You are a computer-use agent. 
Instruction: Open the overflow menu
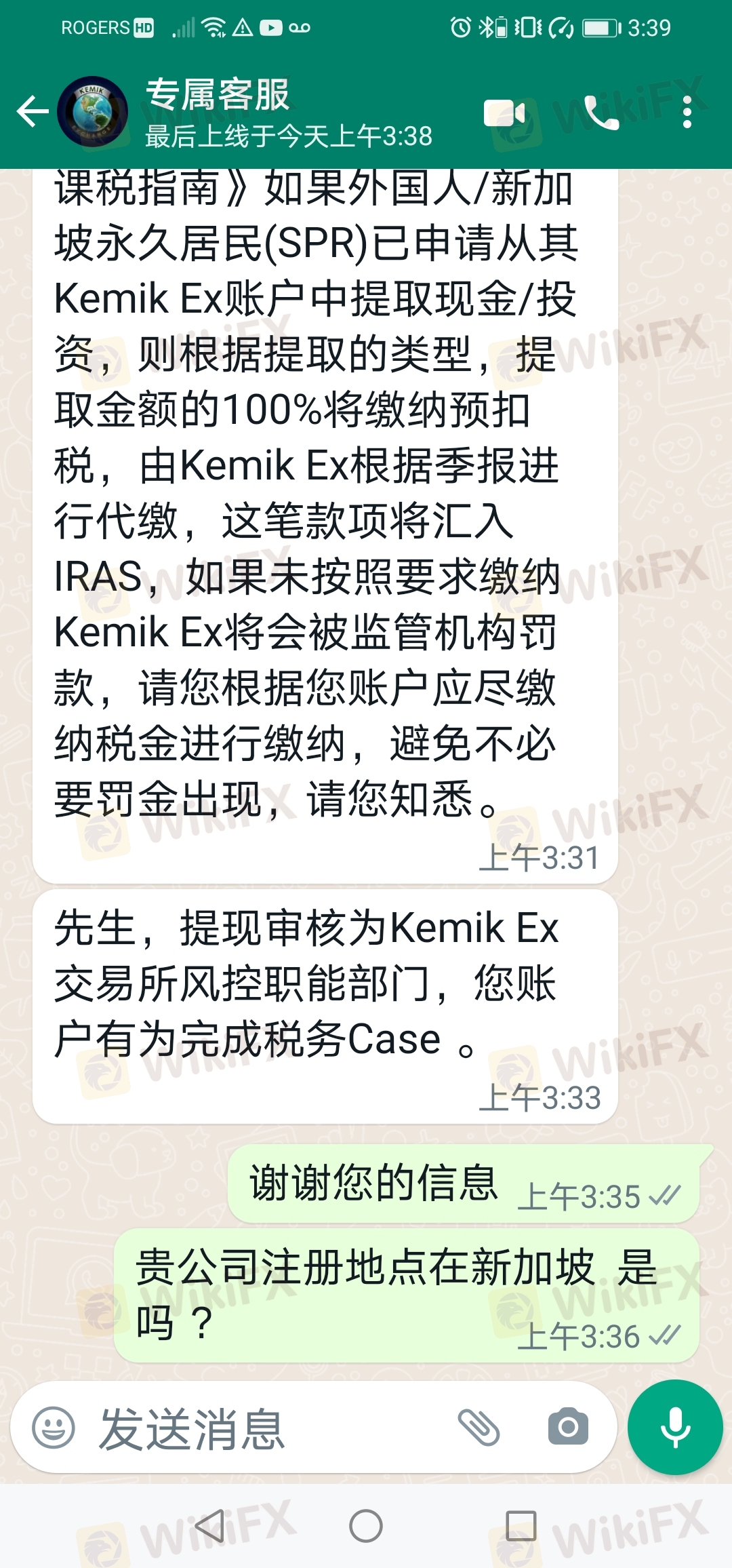coord(687,113)
